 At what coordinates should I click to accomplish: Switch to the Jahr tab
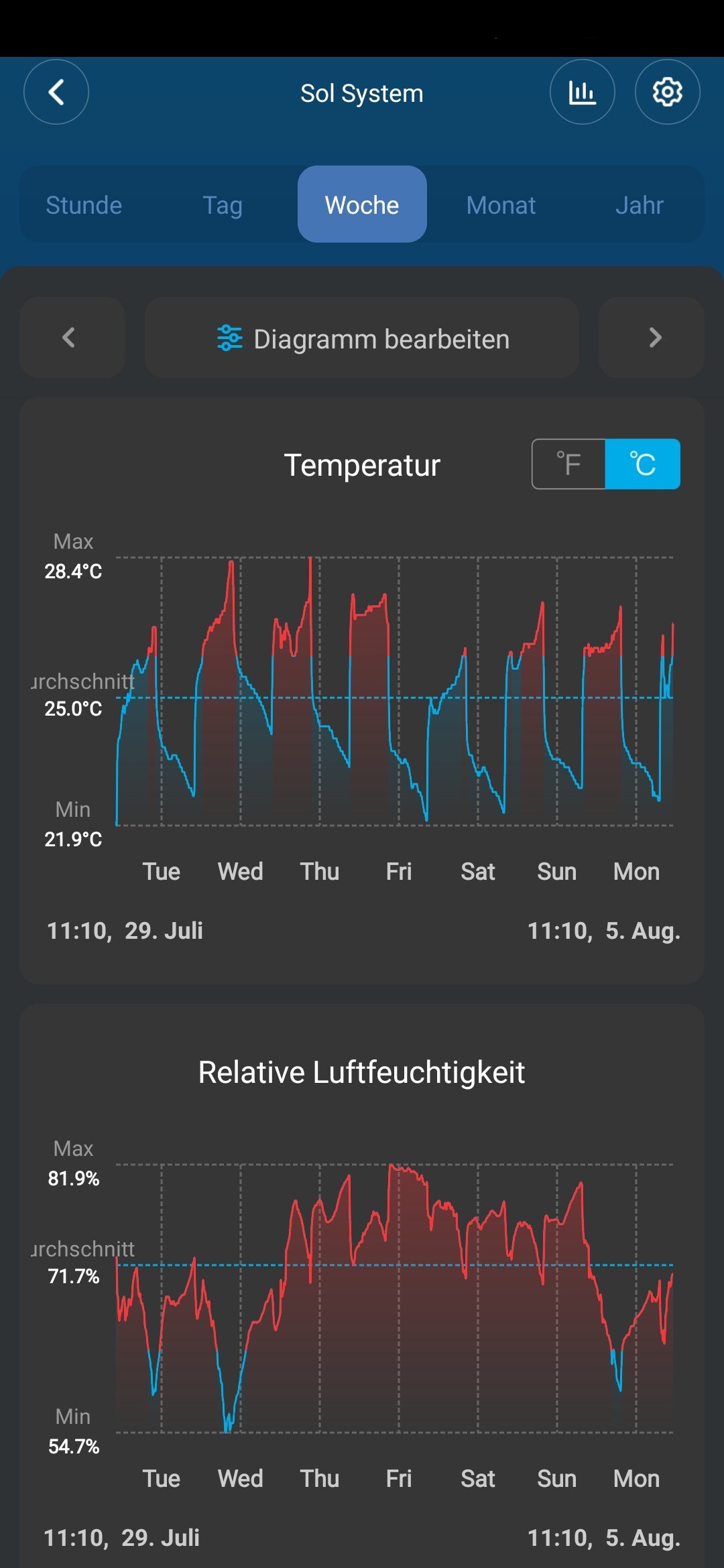(640, 204)
